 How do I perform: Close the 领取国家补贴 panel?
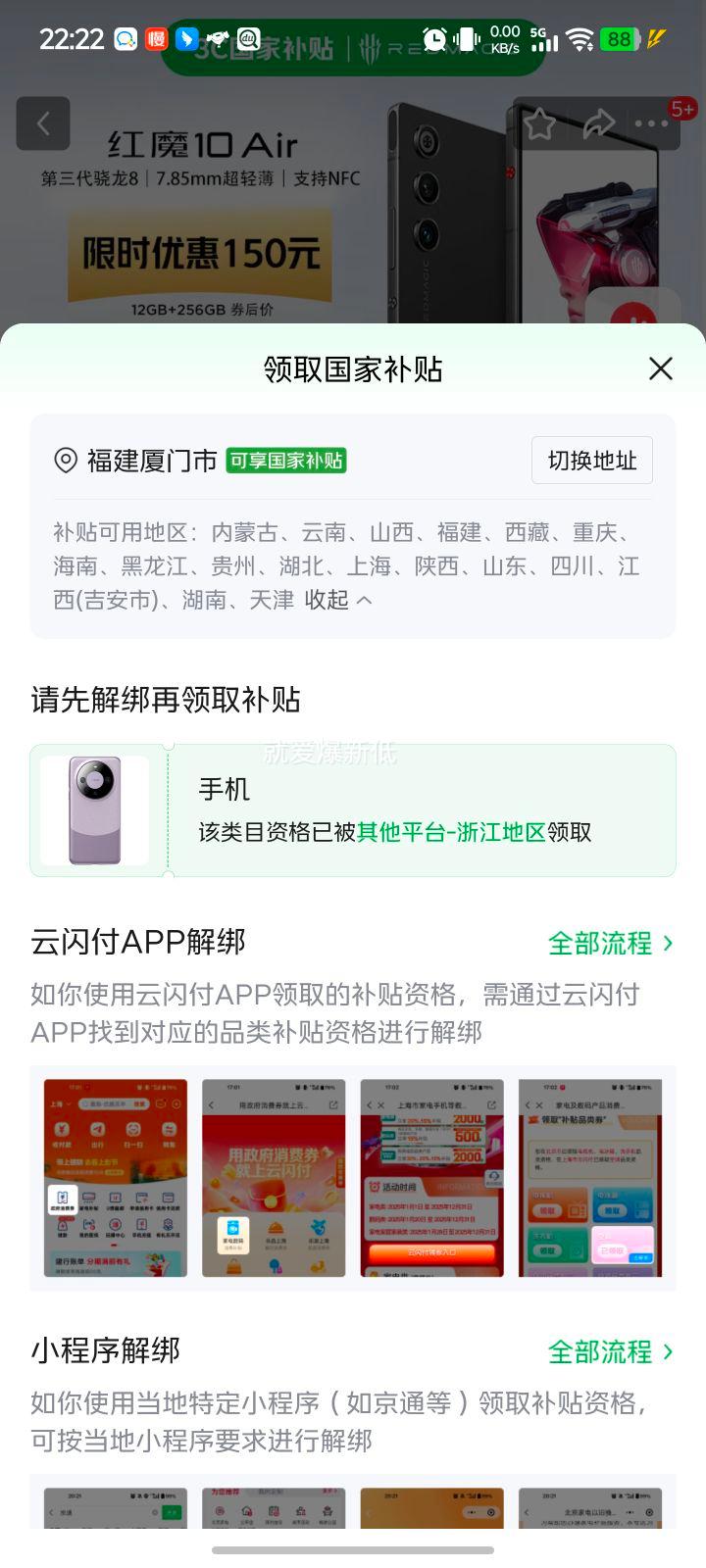tap(660, 369)
